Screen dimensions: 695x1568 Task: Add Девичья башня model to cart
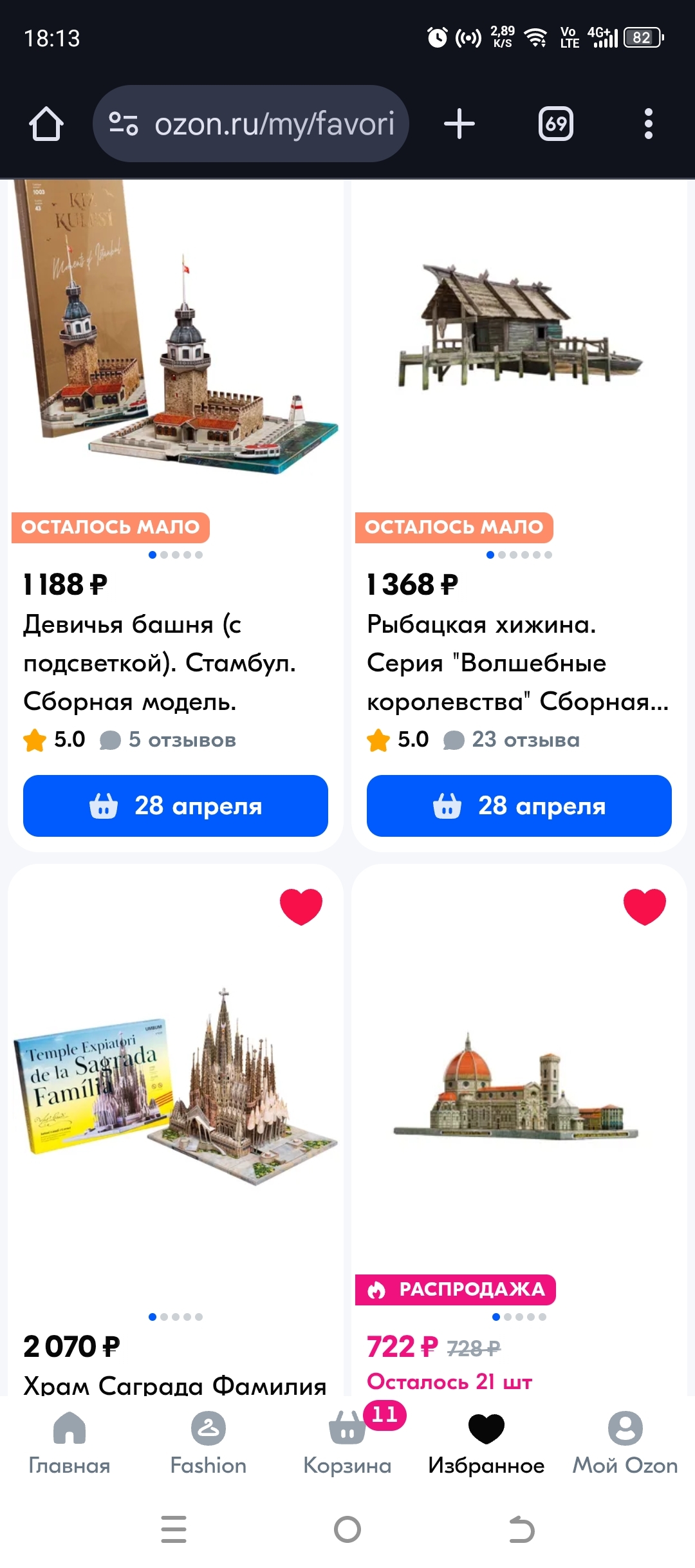[x=176, y=806]
